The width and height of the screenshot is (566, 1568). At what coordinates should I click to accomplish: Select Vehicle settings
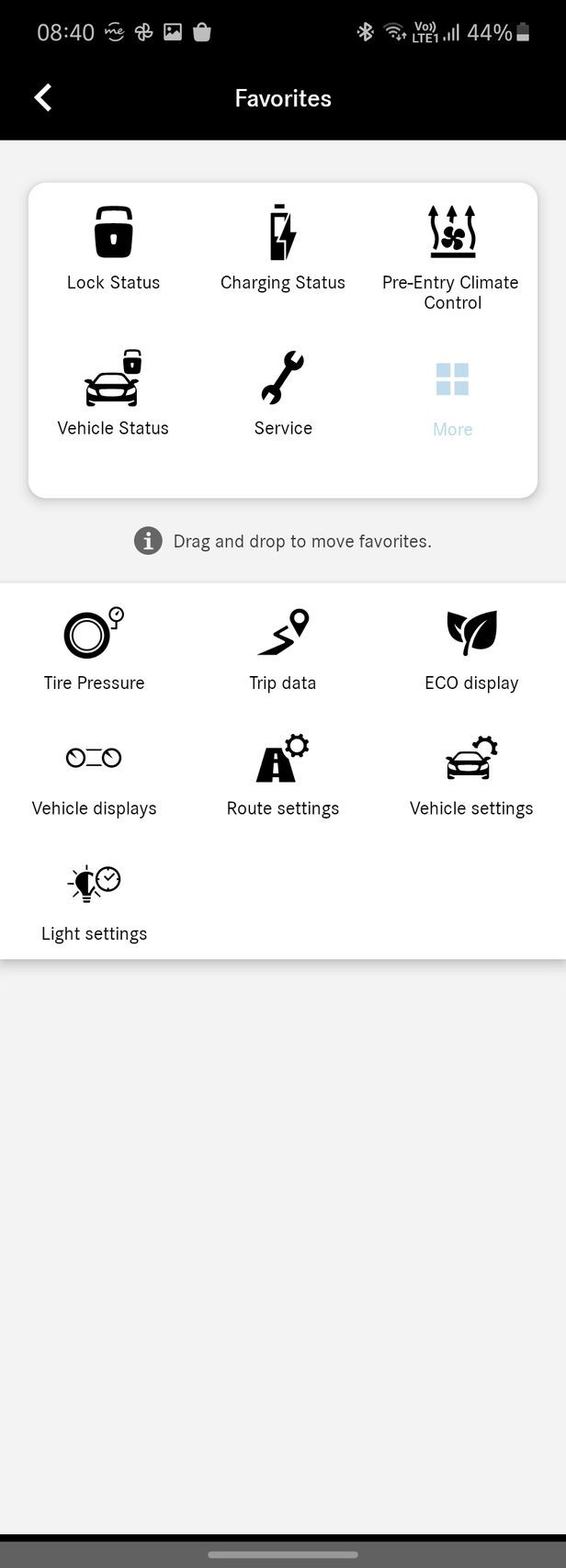(x=471, y=774)
